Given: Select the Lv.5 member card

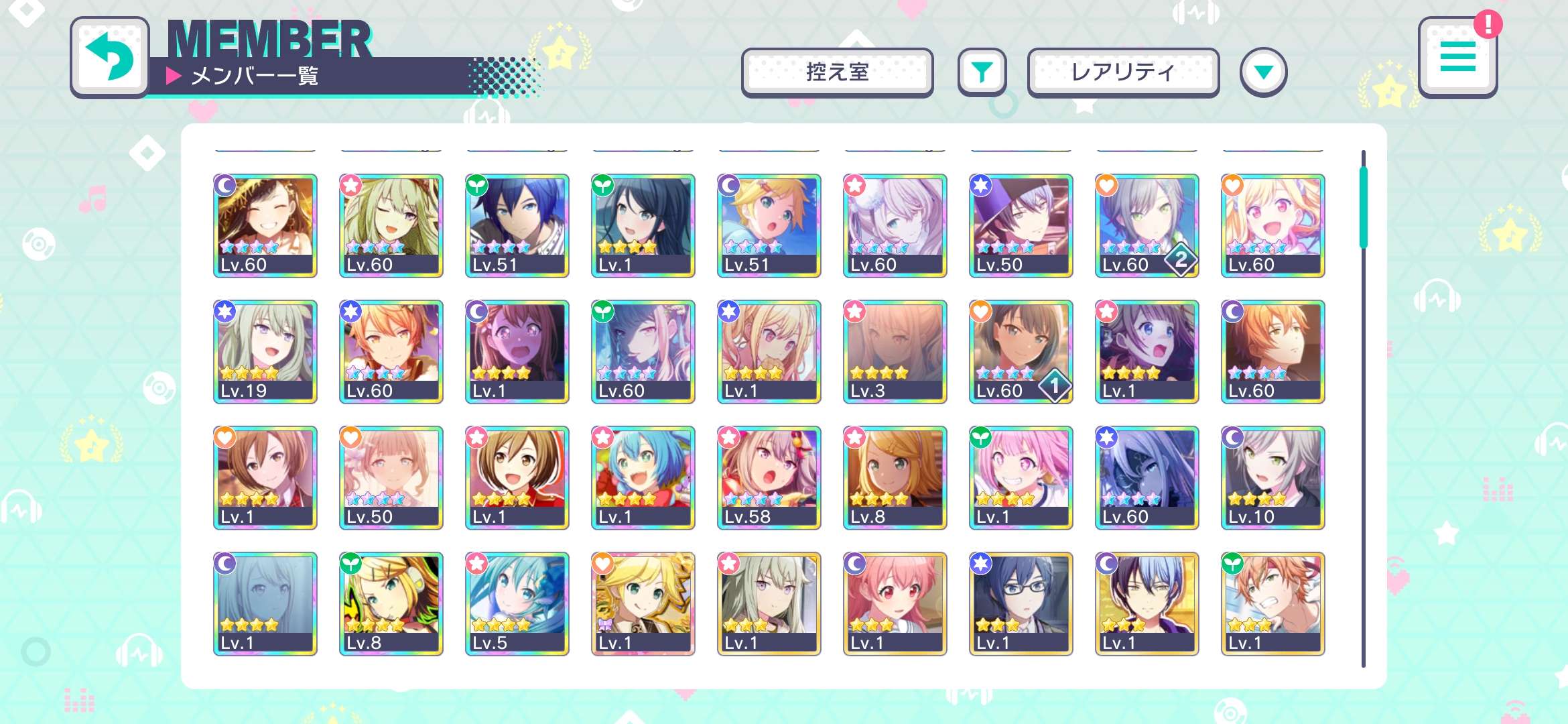Looking at the screenshot, I should tap(517, 603).
